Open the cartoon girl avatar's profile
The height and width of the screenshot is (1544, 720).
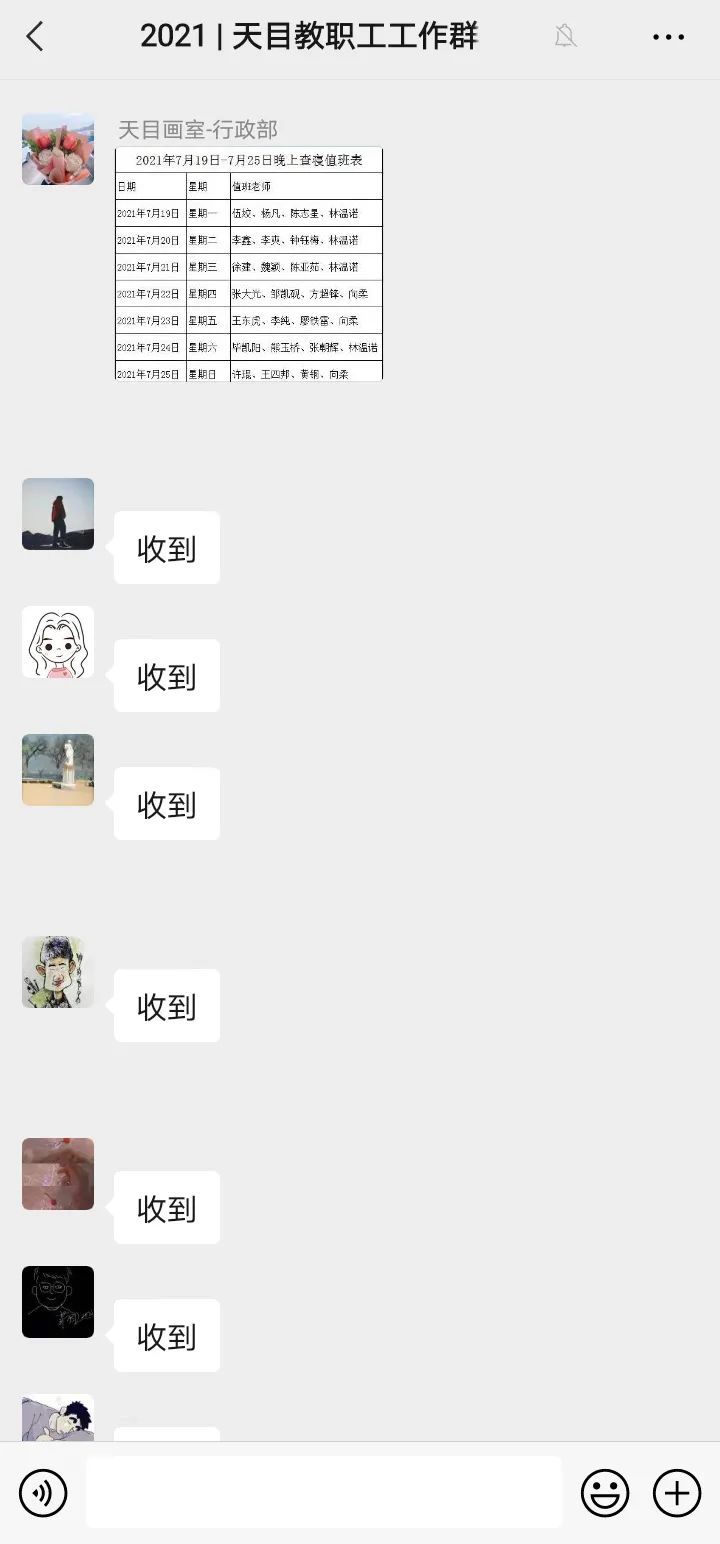click(58, 642)
